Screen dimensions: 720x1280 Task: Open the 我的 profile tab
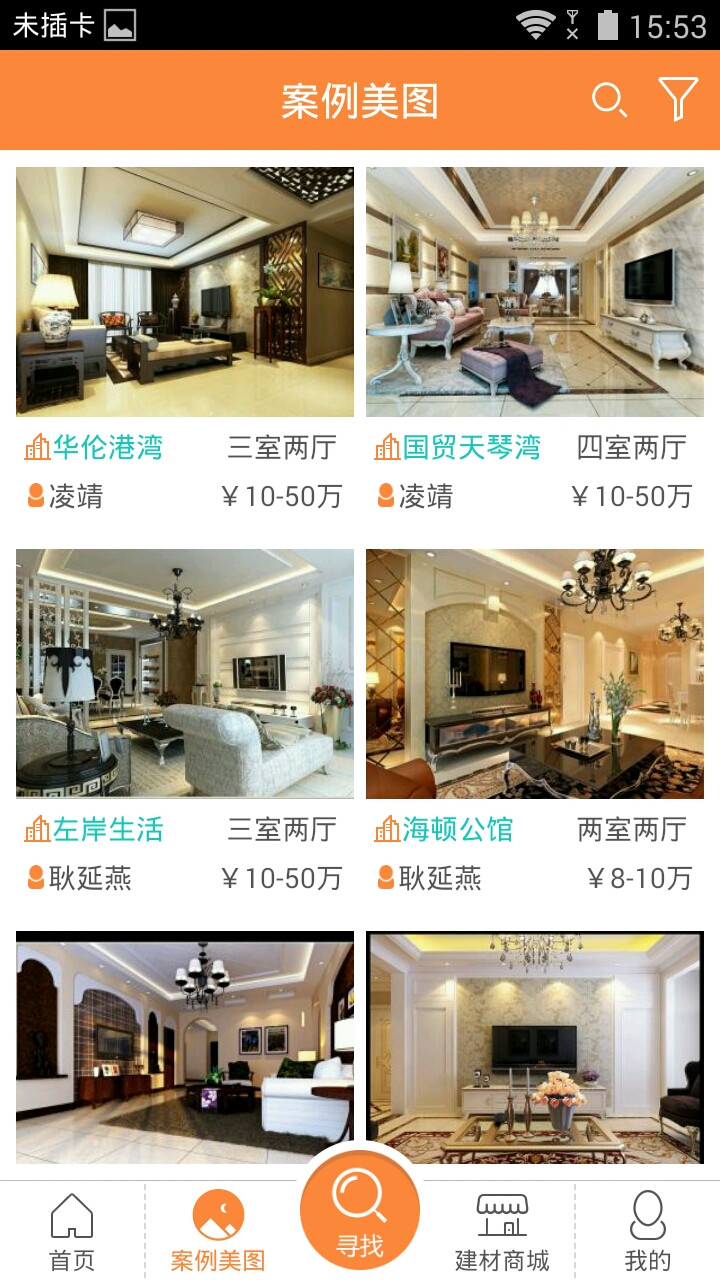coord(648,1232)
